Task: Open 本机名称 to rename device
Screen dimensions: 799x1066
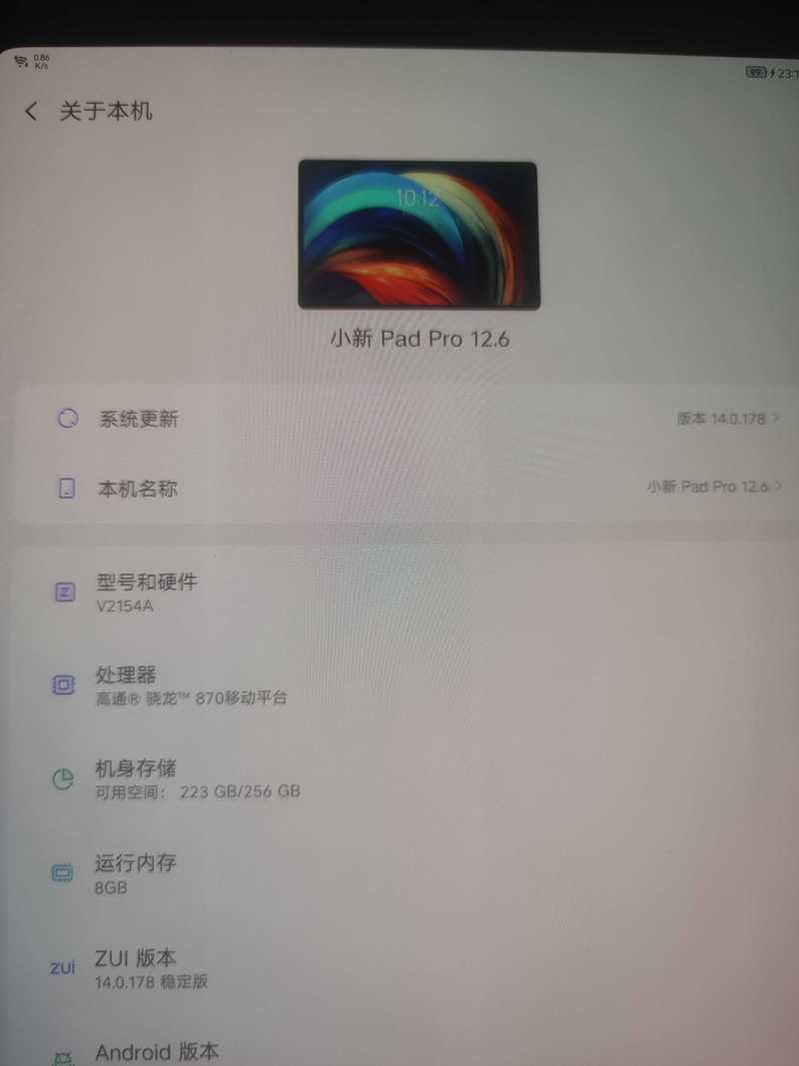Action: point(400,489)
